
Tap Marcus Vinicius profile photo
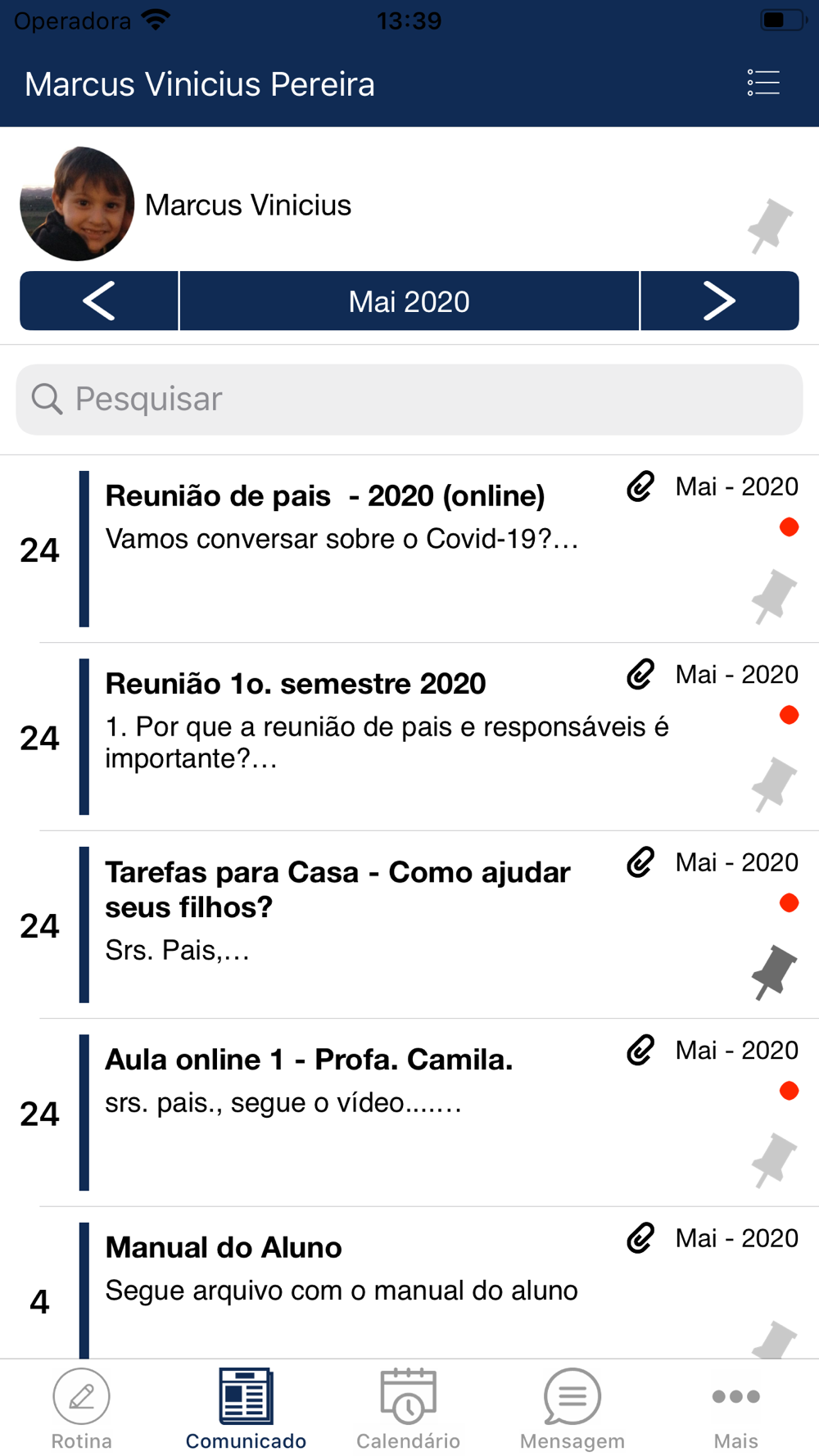point(77,204)
